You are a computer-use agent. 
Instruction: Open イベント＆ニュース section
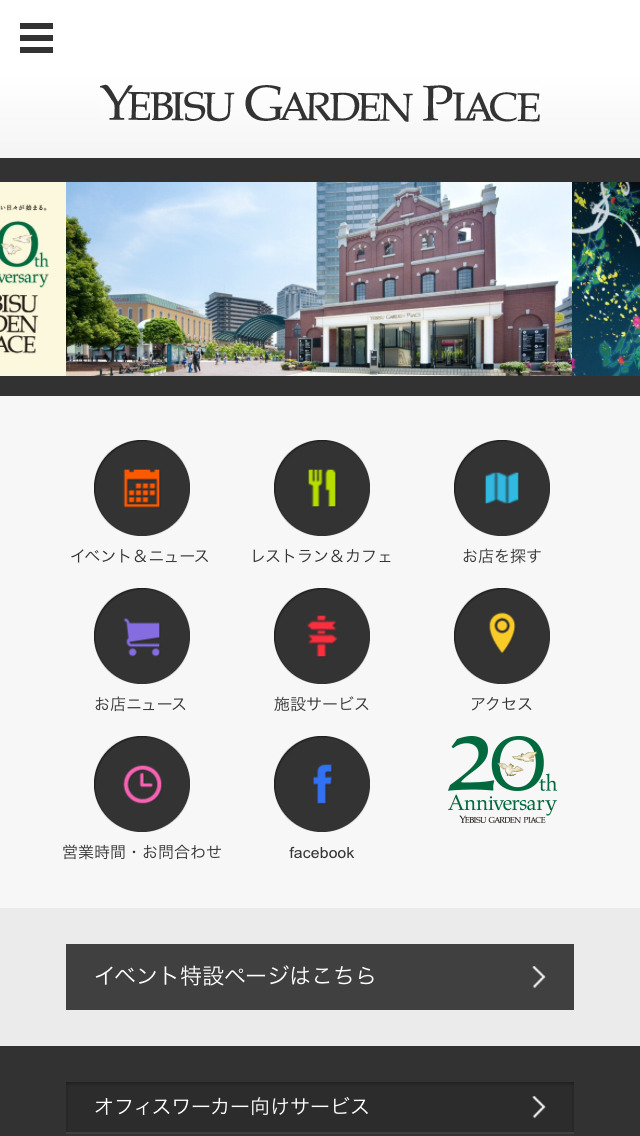pos(141,488)
